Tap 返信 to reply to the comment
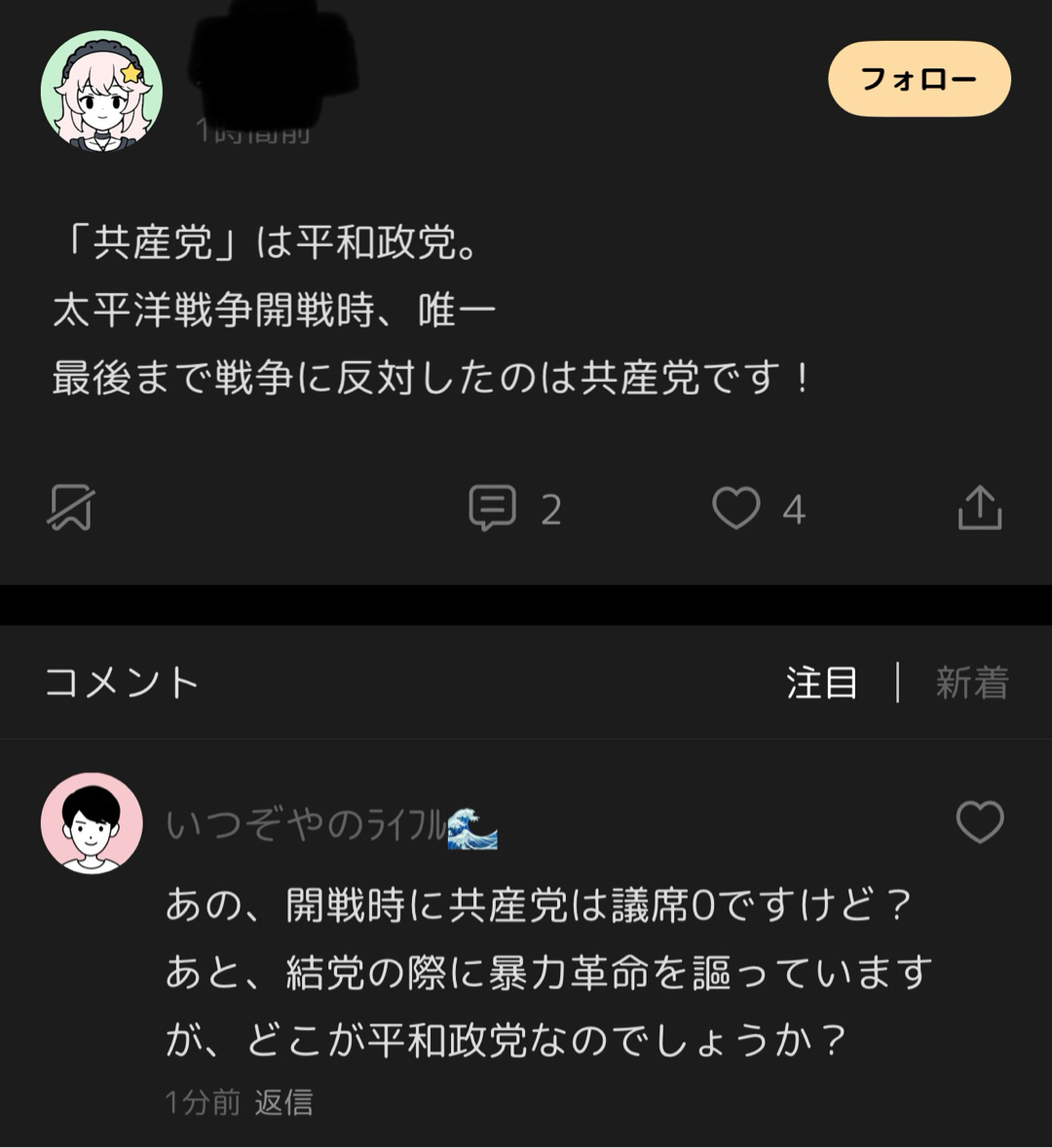The height and width of the screenshot is (1148, 1052). pyautogui.click(x=283, y=1102)
